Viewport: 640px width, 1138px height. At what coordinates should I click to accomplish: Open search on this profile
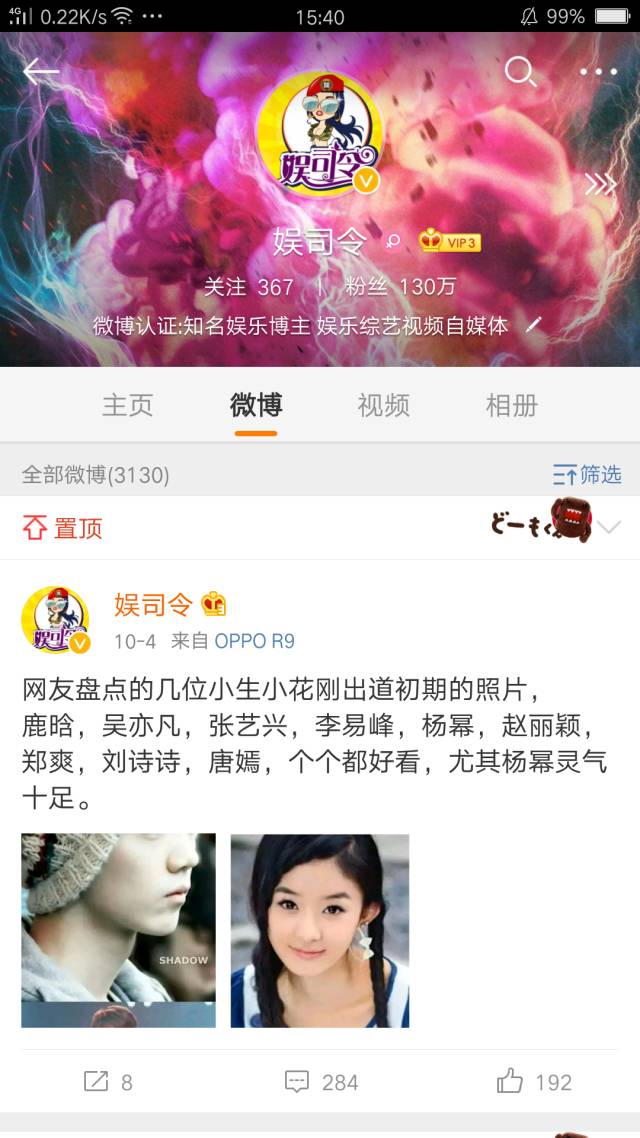click(x=520, y=71)
